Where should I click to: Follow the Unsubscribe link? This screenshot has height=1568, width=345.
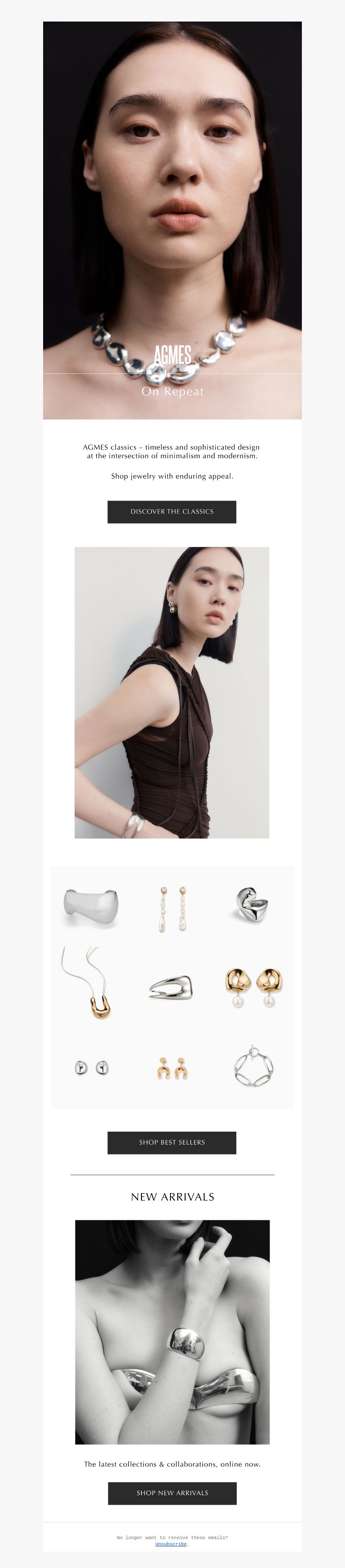(171, 1543)
